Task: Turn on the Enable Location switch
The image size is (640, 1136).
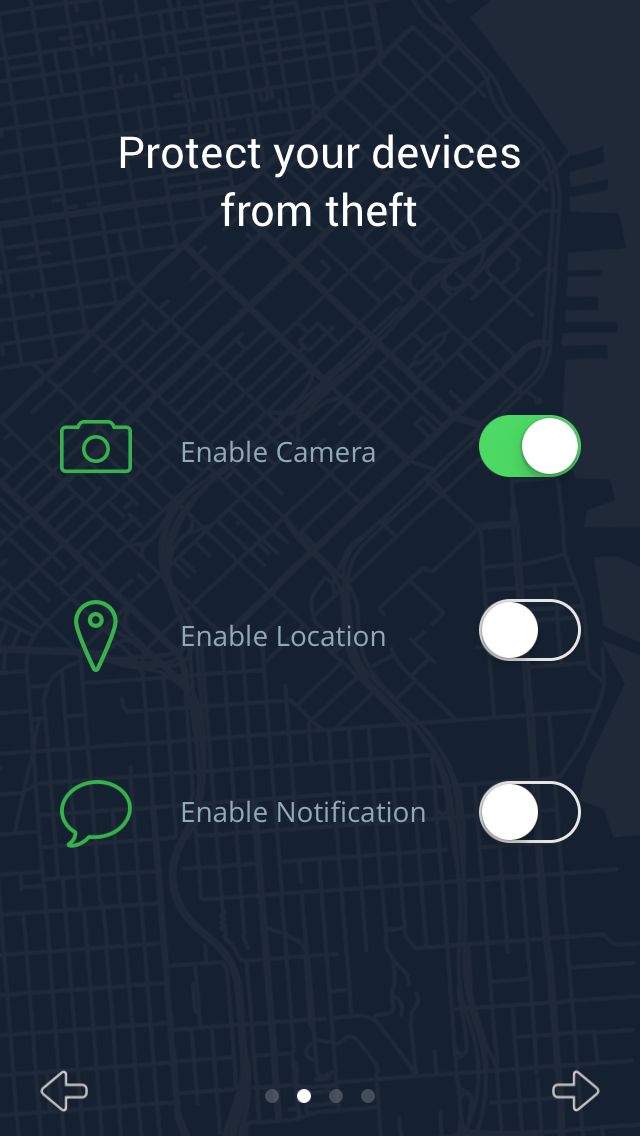Action: [x=530, y=630]
